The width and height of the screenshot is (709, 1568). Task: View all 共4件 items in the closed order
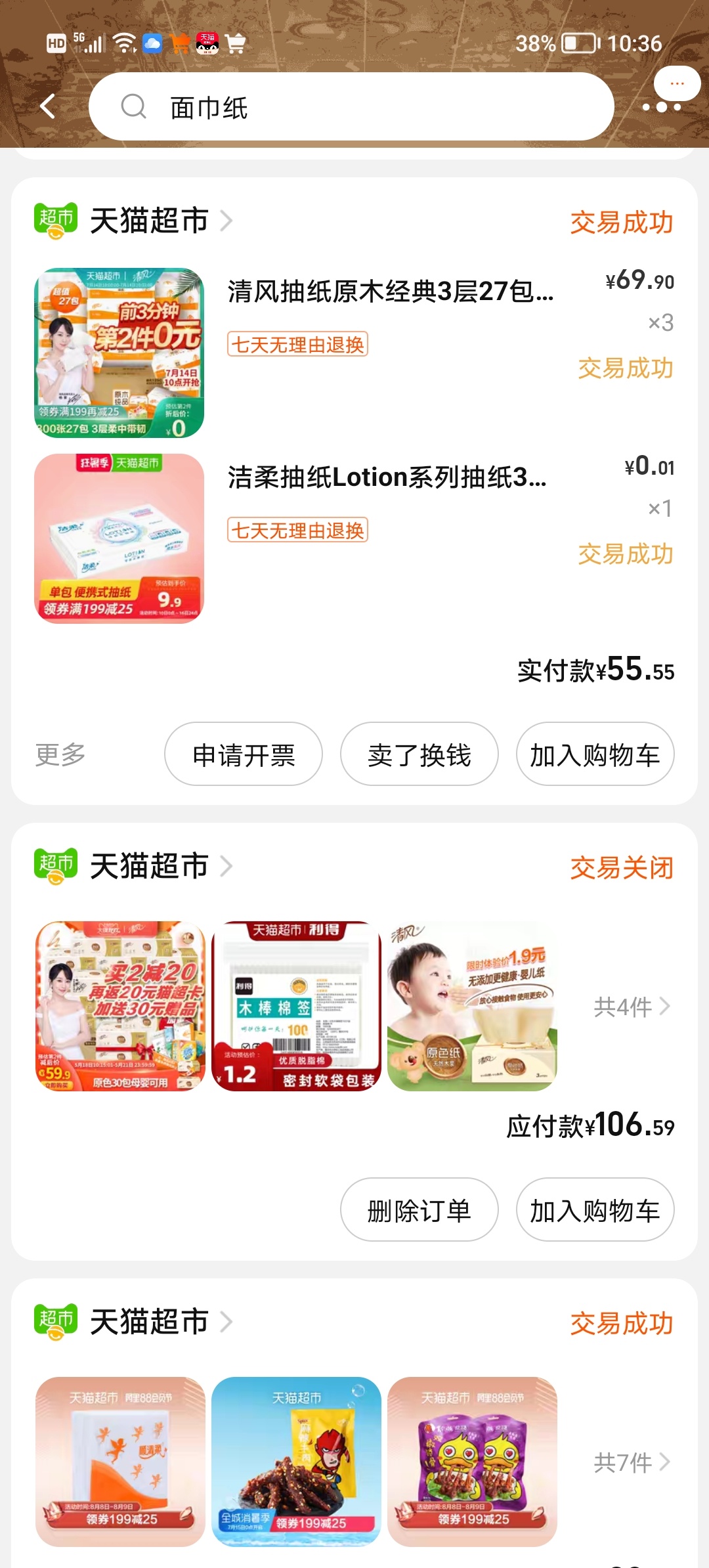click(x=631, y=1006)
